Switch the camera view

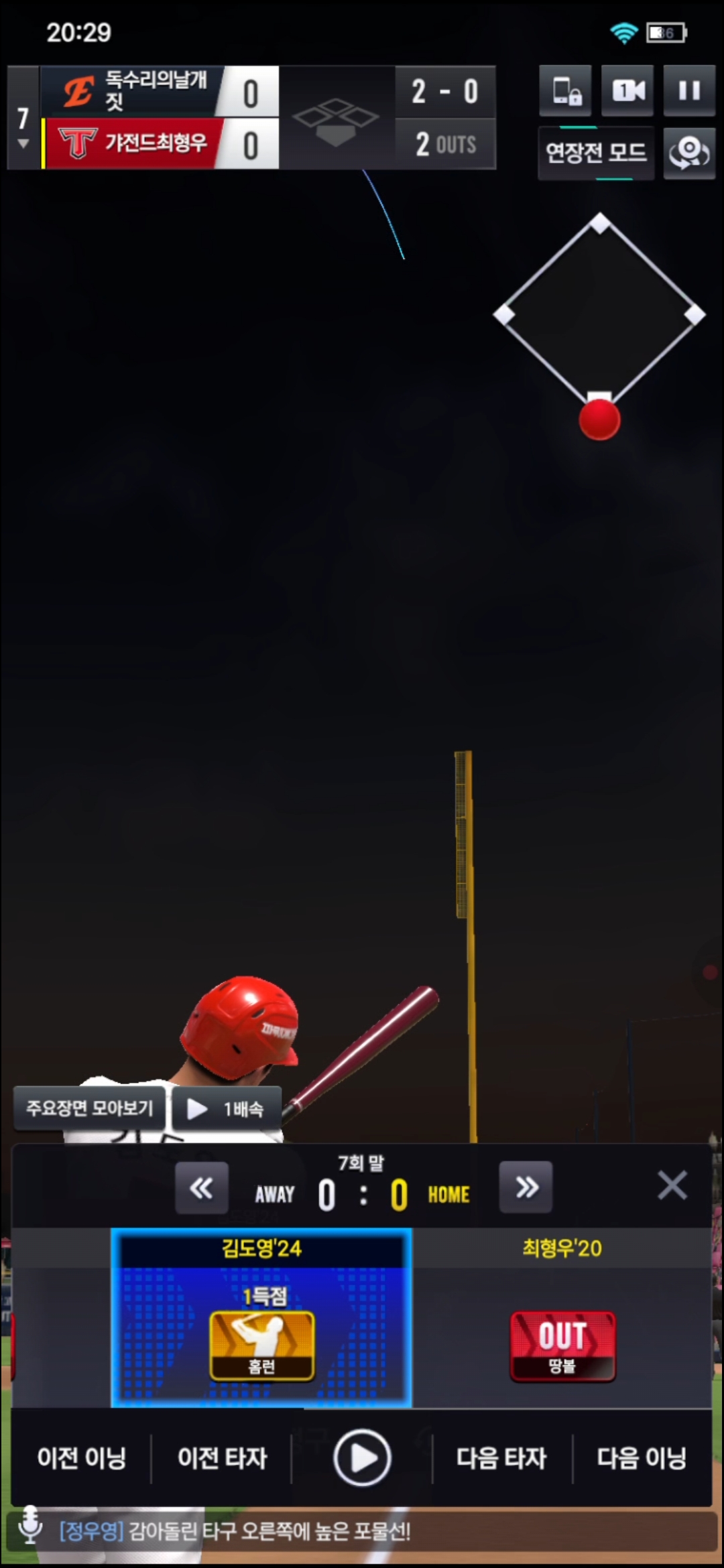pos(628,91)
